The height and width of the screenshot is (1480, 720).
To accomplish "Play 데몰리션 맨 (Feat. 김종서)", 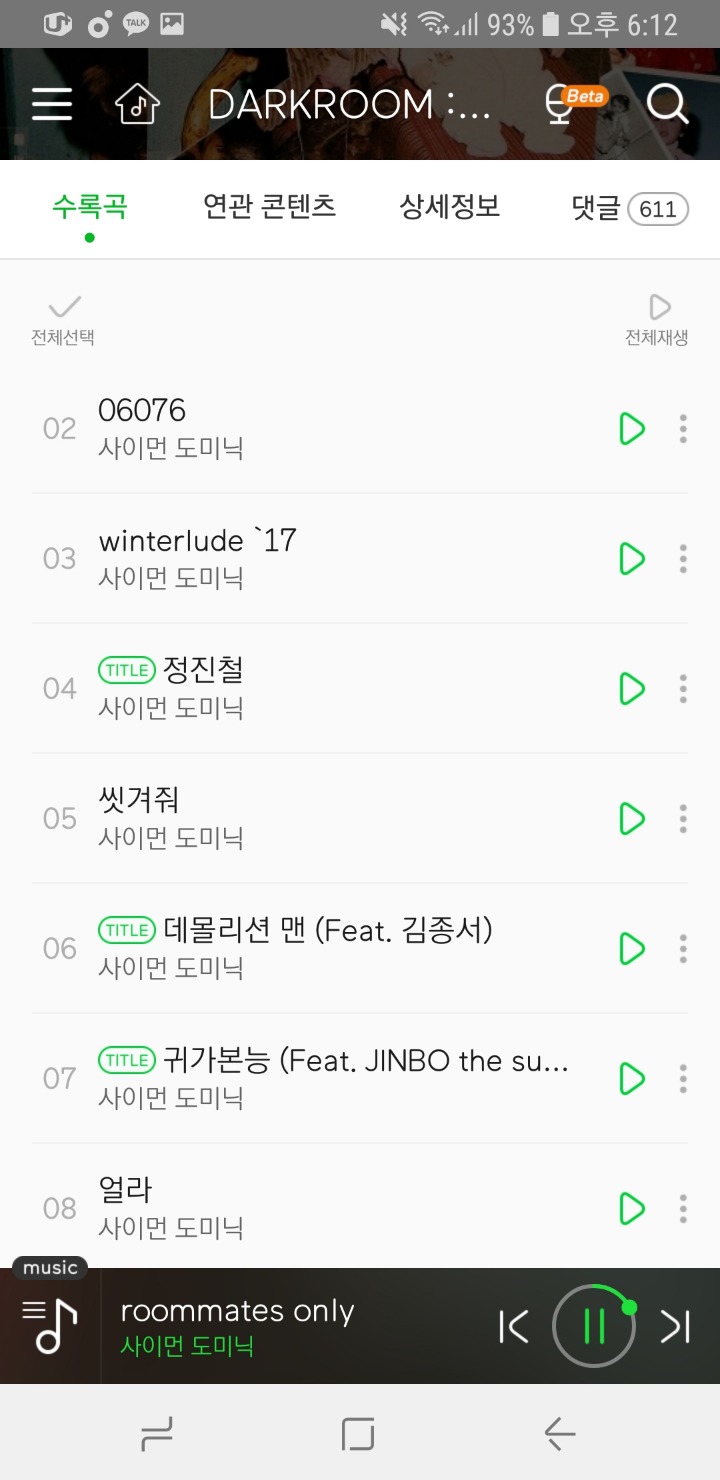I will [632, 949].
